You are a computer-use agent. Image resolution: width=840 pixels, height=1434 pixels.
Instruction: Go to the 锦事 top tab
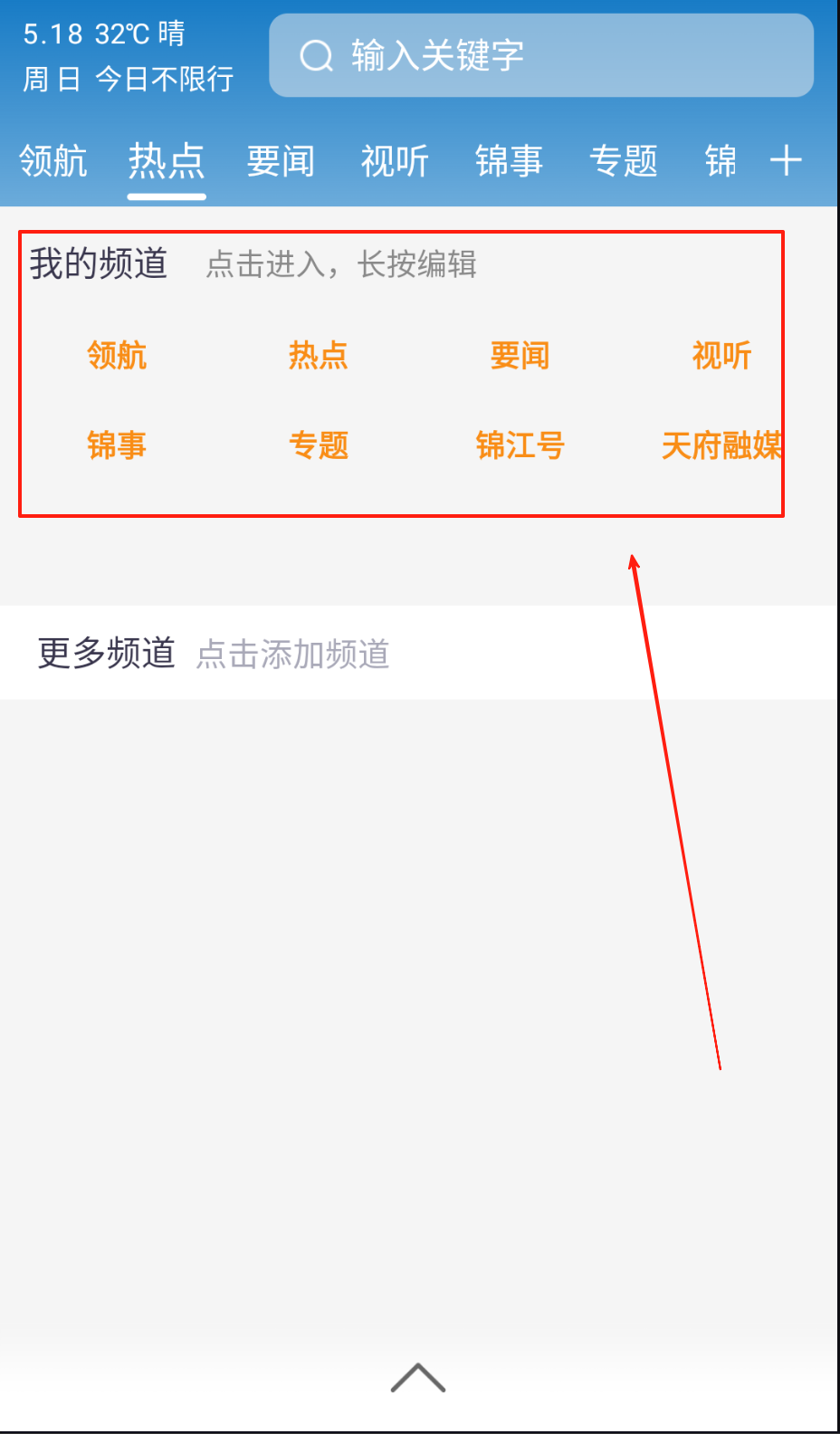[509, 161]
